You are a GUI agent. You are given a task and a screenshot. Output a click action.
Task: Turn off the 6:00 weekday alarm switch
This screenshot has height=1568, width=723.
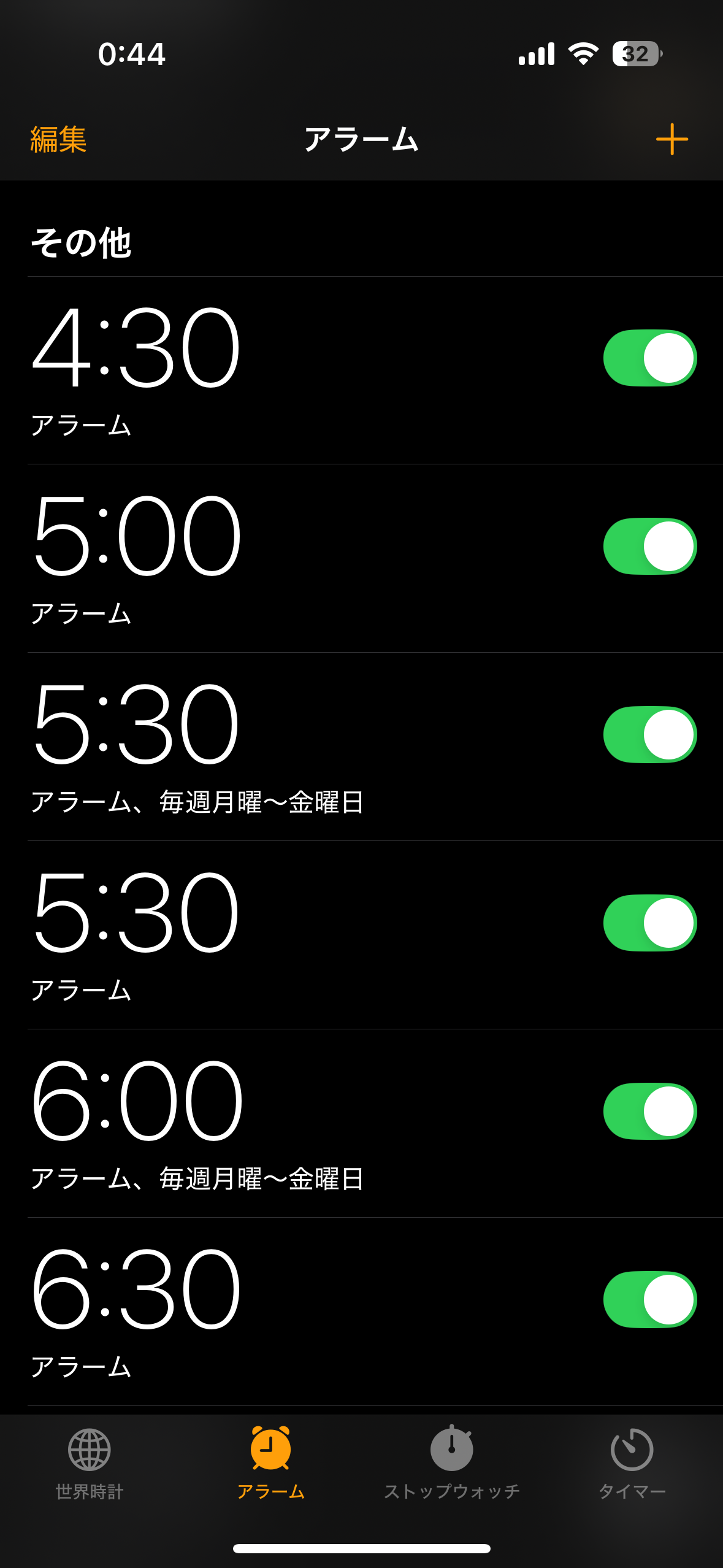pyautogui.click(x=650, y=1111)
